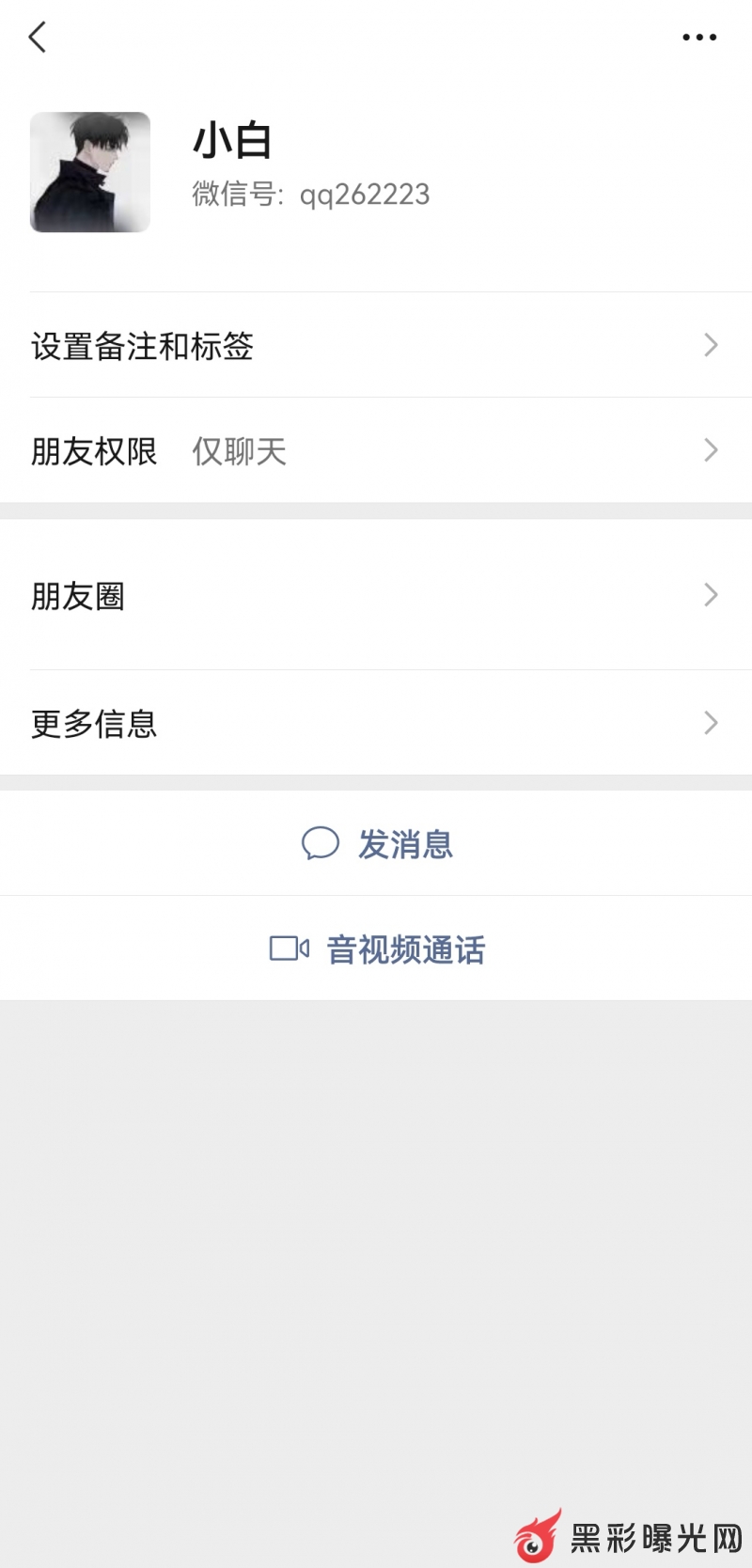Screen dimensions: 752x1568
Task: Tap 发消息 to message 小白
Action: pos(377,844)
